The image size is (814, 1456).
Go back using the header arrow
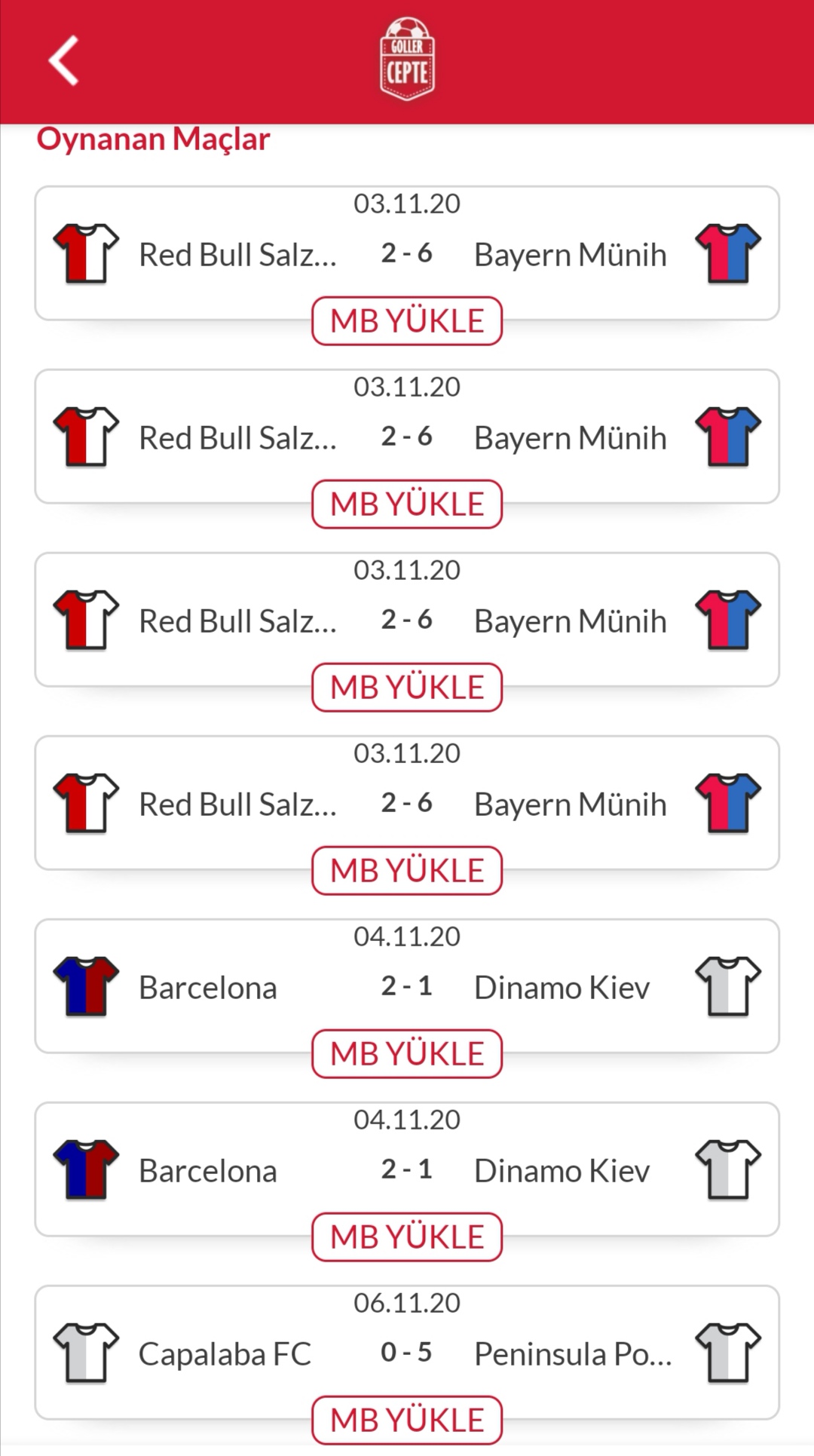tap(64, 60)
